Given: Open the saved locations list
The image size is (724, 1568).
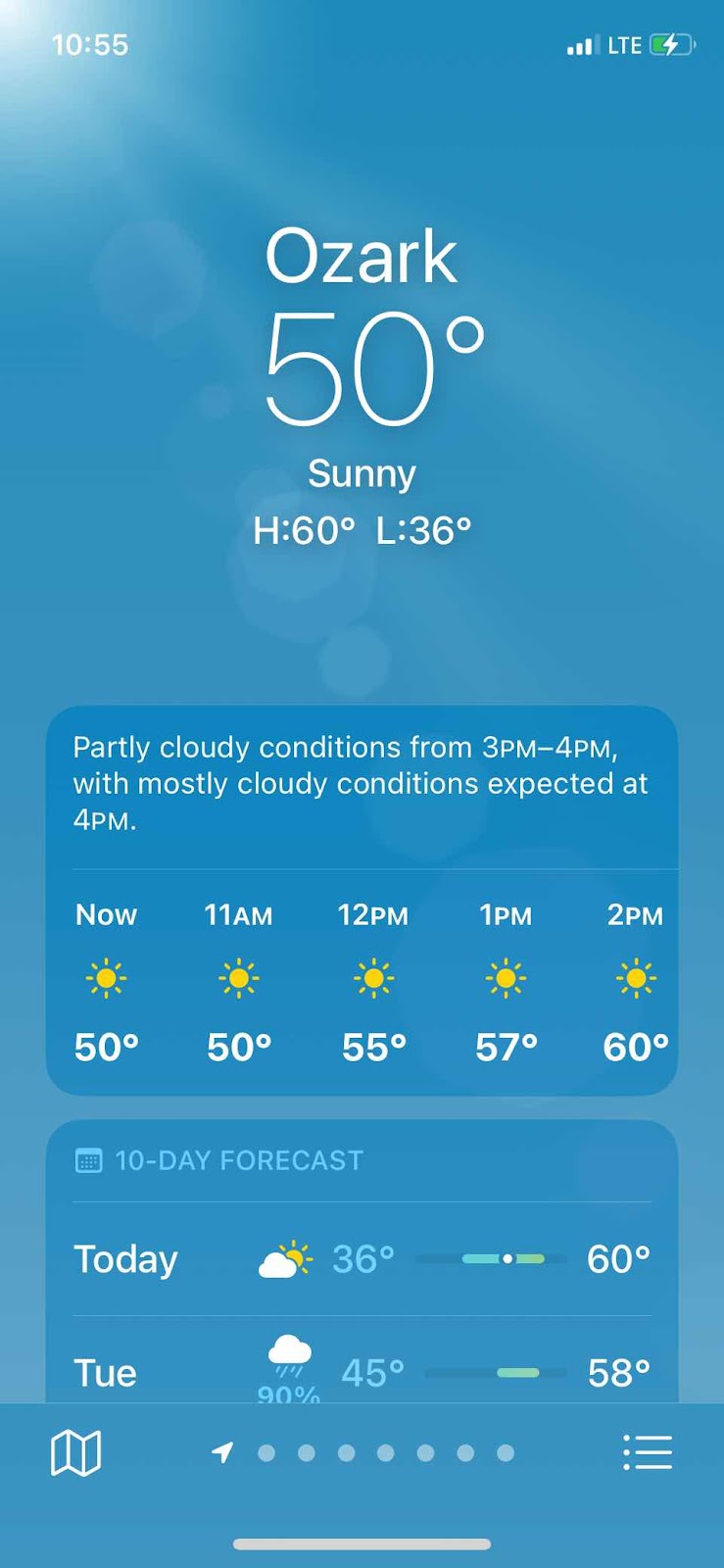Looking at the screenshot, I should [x=648, y=1452].
